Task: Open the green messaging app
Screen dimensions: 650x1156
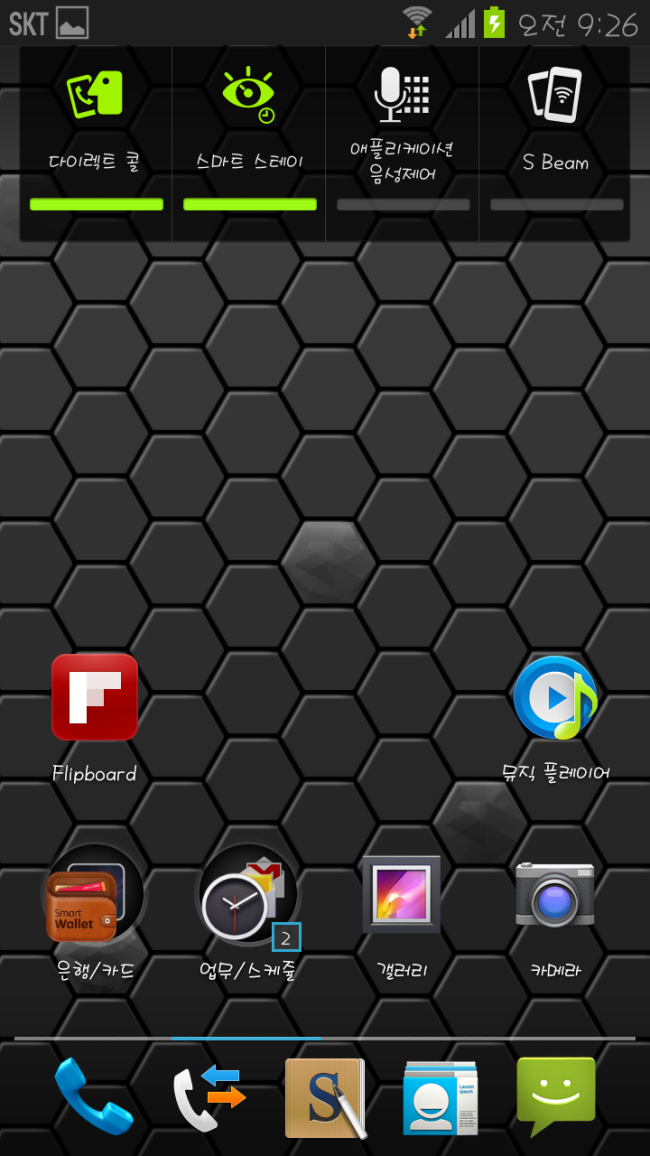Action: click(x=556, y=1096)
